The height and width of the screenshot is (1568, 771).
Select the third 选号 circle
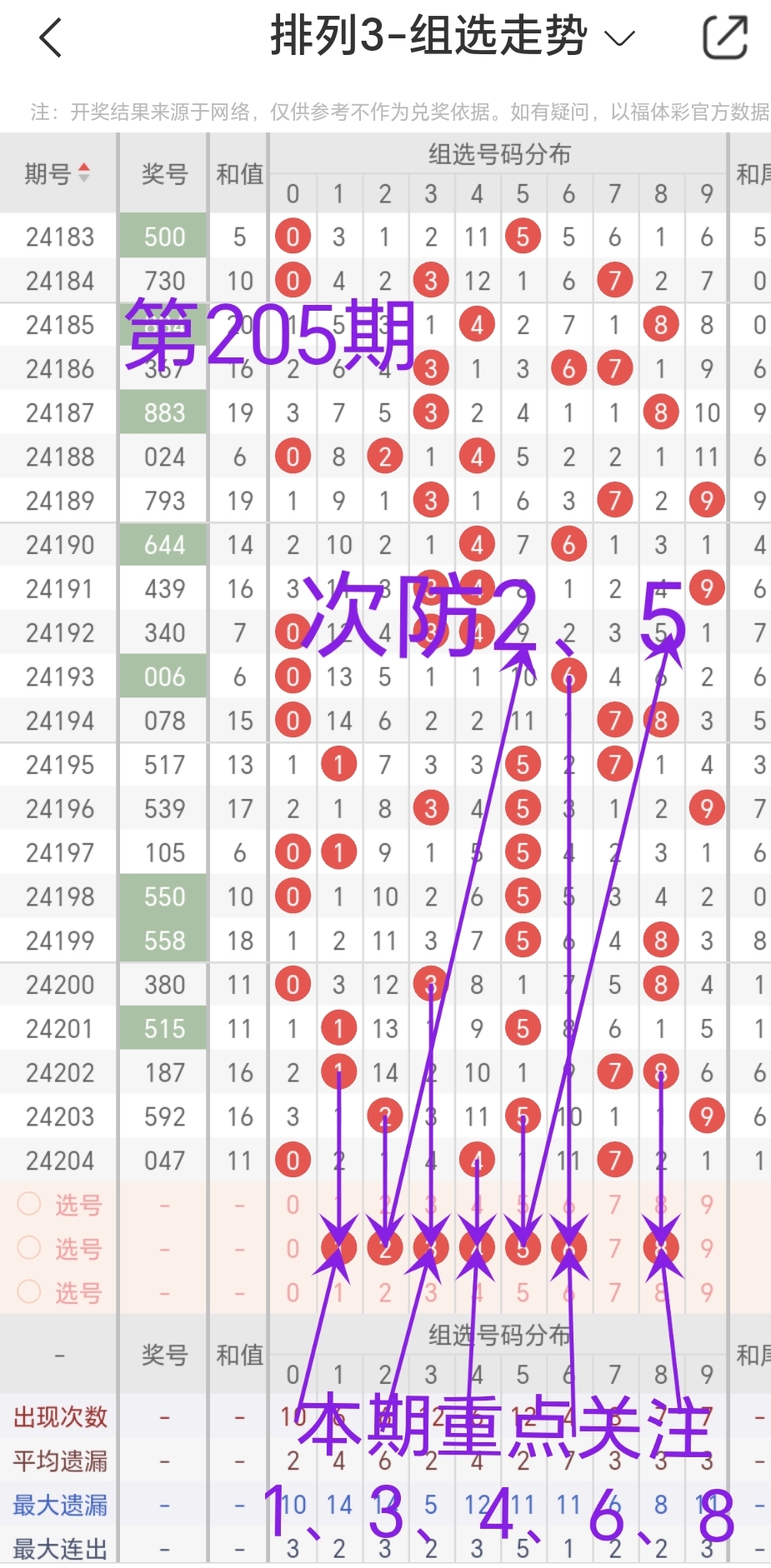pyautogui.click(x=29, y=1293)
